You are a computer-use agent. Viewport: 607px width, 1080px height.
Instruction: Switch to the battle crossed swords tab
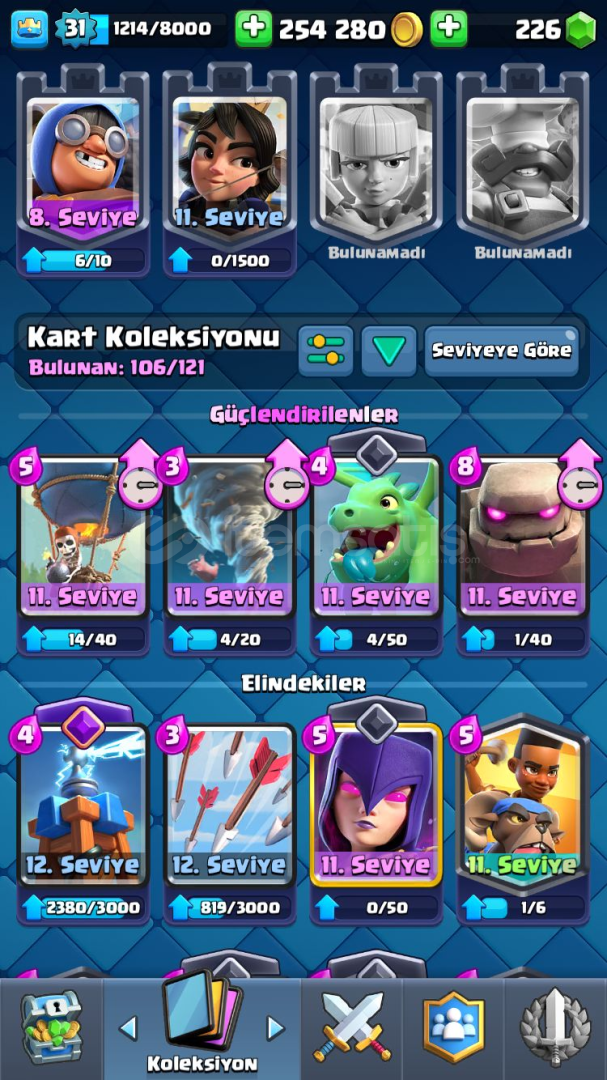[x=351, y=1028]
